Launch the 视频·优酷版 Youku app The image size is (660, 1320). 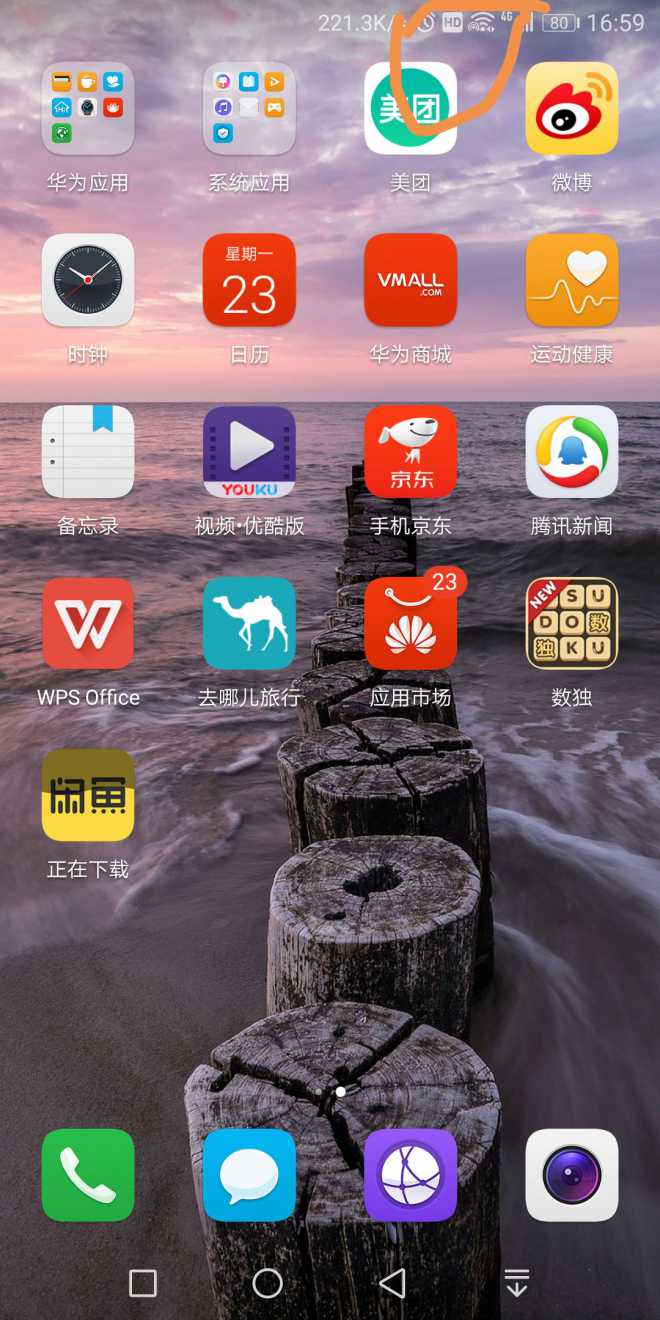(x=249, y=452)
